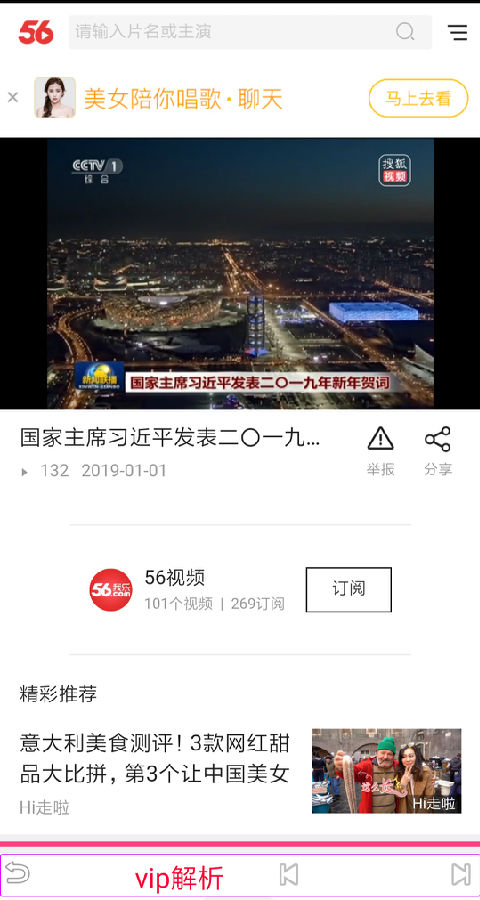Subscribe to 56视频 with 订阅
This screenshot has height=900, width=480.
coord(349,589)
